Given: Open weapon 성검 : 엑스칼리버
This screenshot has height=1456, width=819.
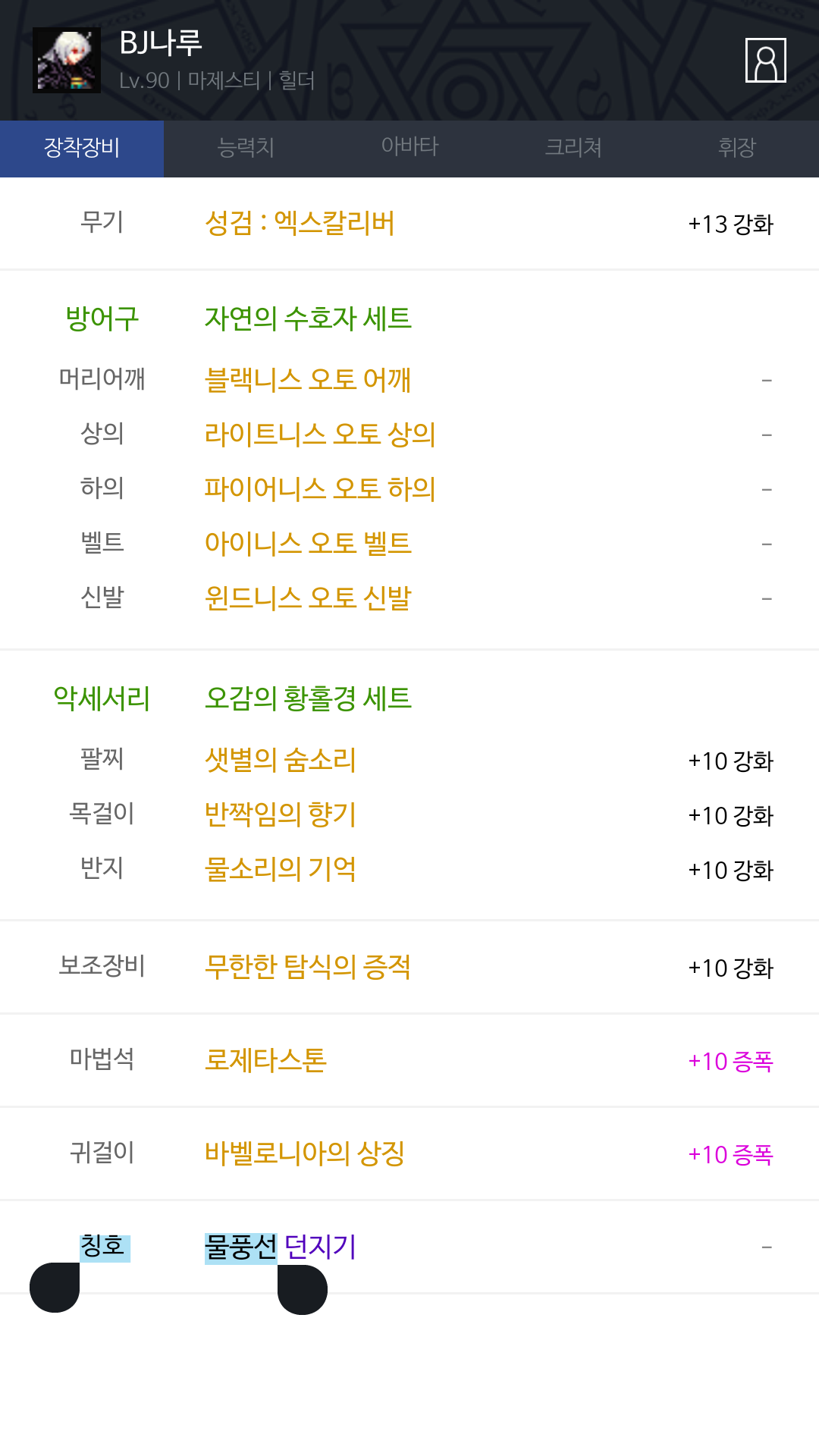Looking at the screenshot, I should click(x=300, y=224).
